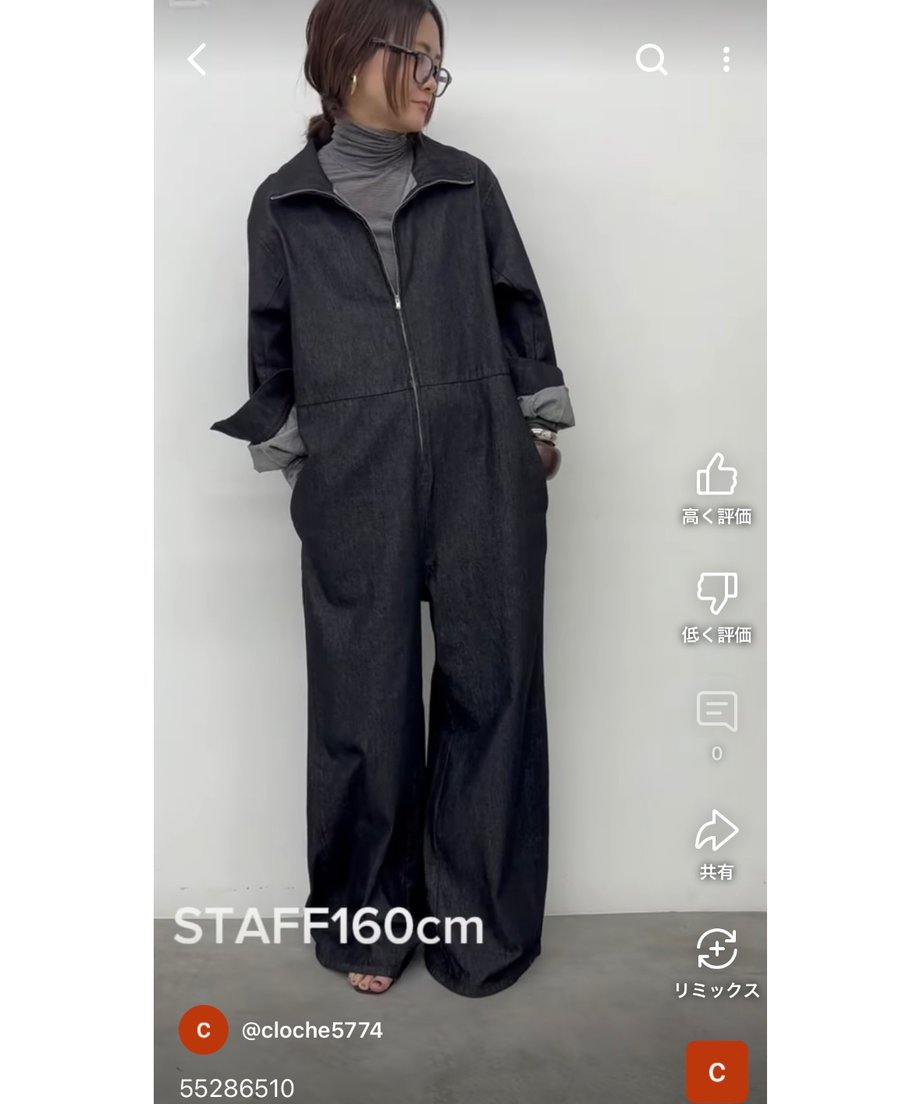
Task: Open the @cloche5774 channel page
Action: [311, 1030]
